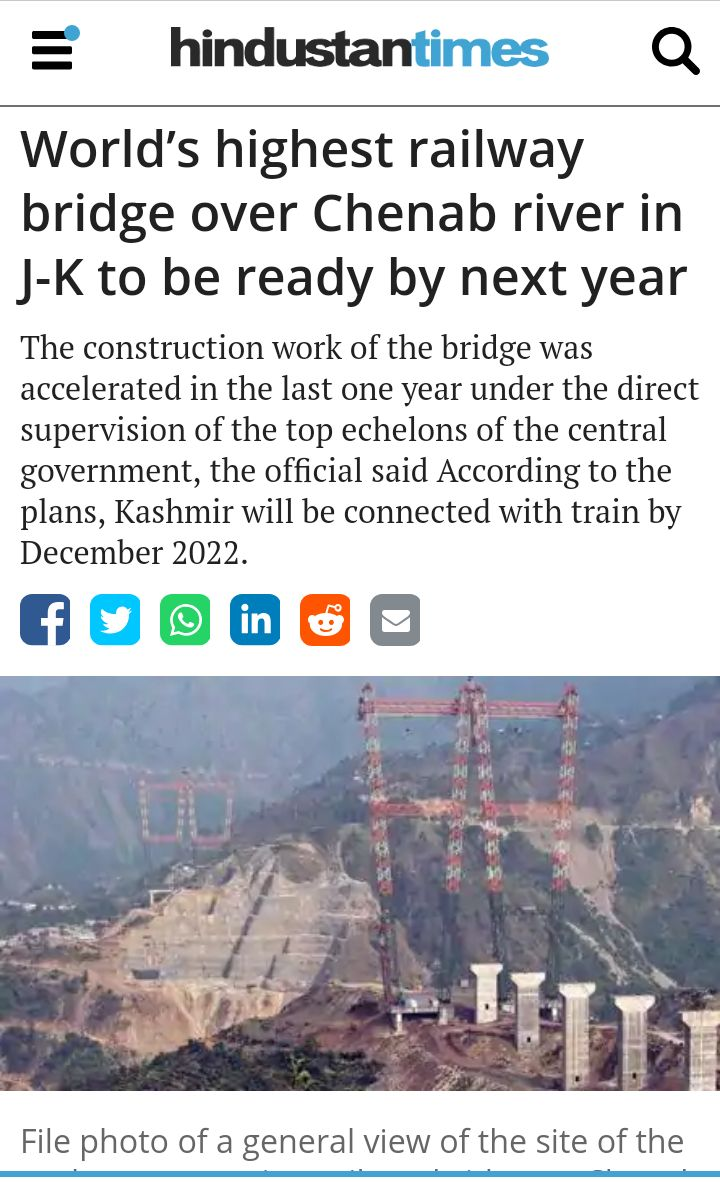Go to Hindustan Times homepage logo
Screen dimensions: 720x1183
click(359, 48)
